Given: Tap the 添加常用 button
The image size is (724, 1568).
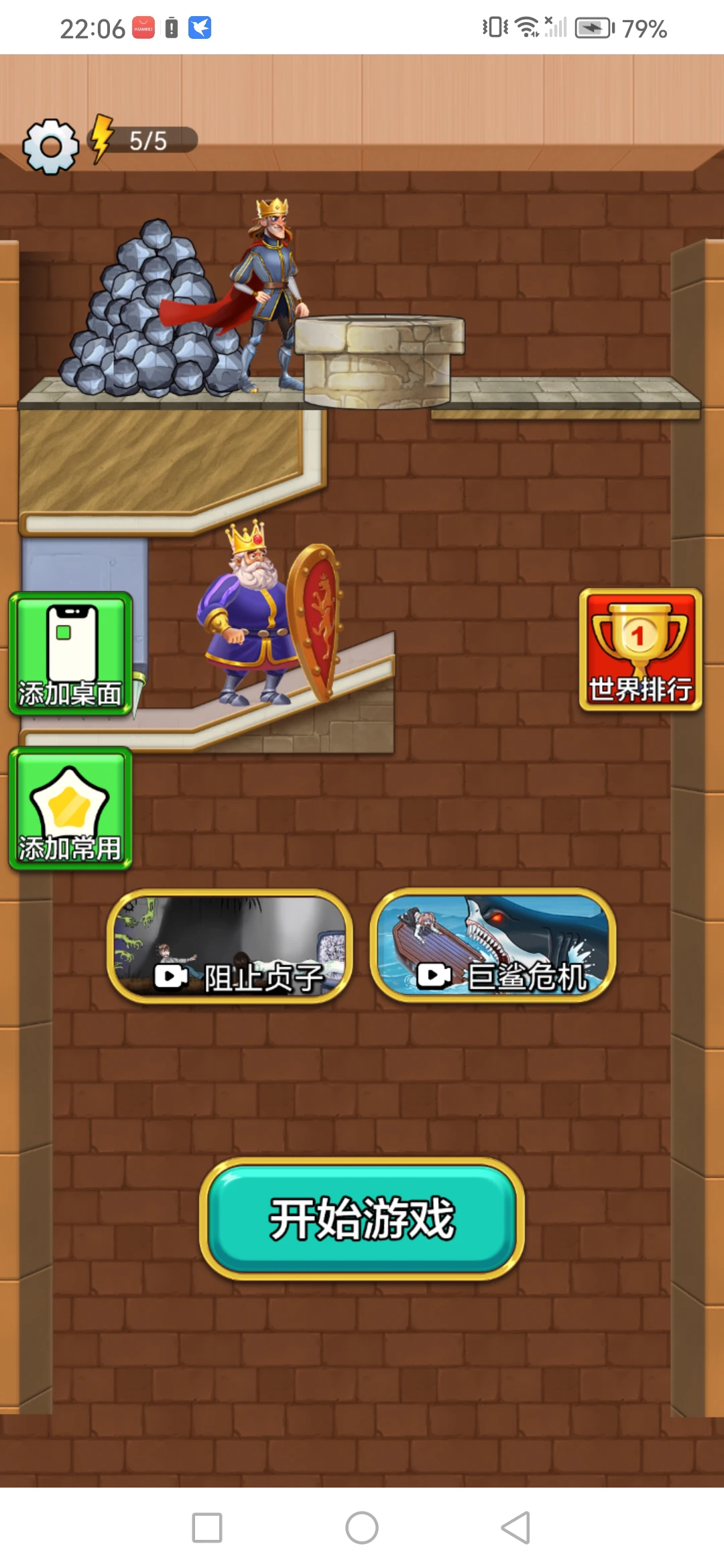Looking at the screenshot, I should click(x=70, y=808).
